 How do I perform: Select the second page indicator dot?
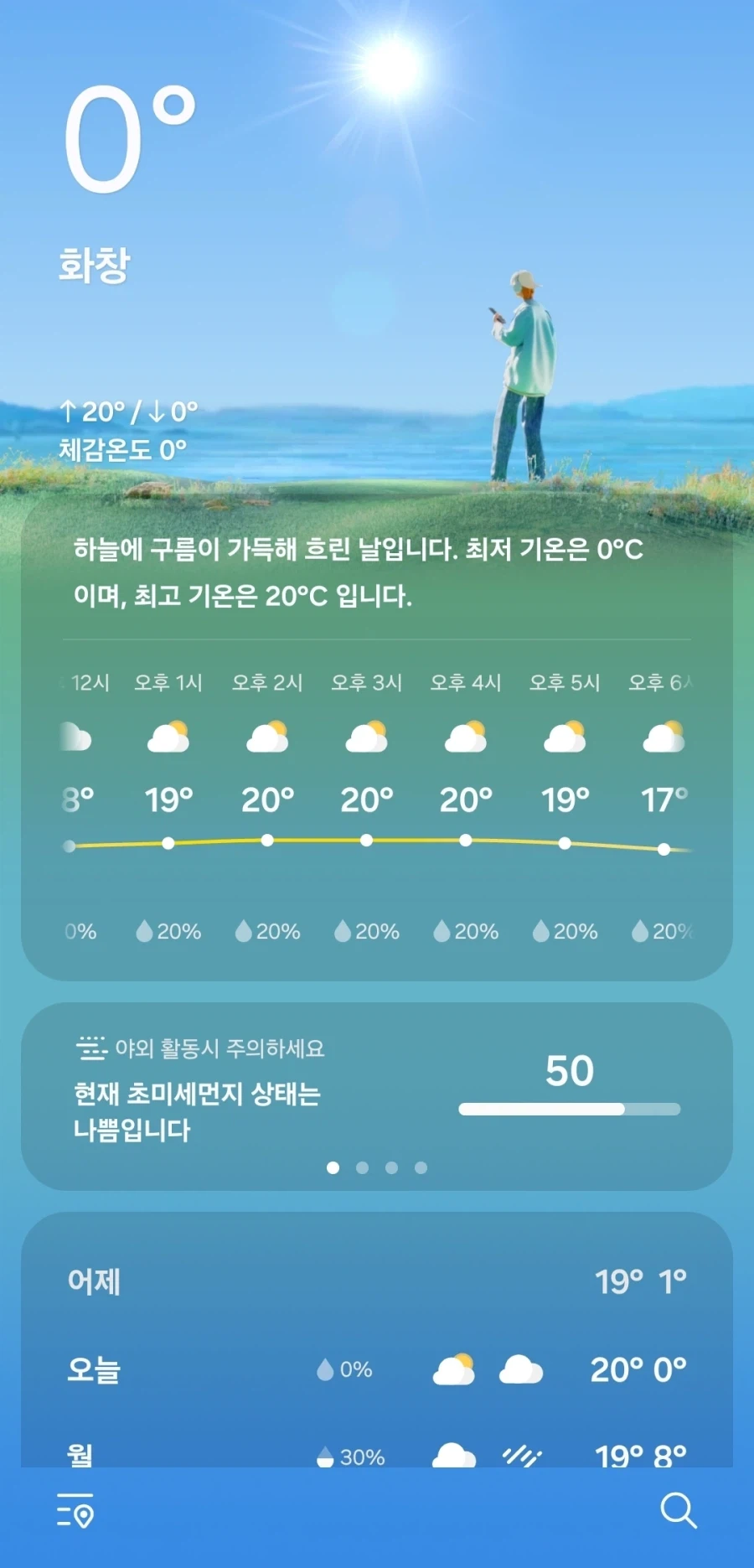pos(363,1166)
